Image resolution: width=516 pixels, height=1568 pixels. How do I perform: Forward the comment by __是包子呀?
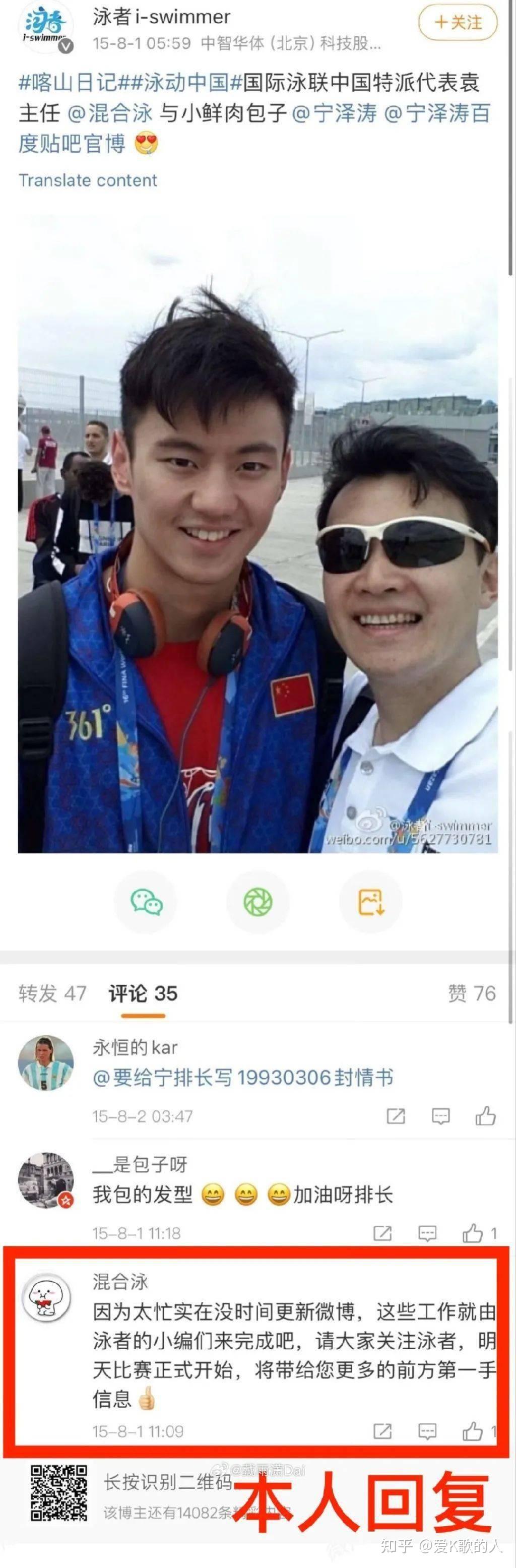pos(382,1233)
